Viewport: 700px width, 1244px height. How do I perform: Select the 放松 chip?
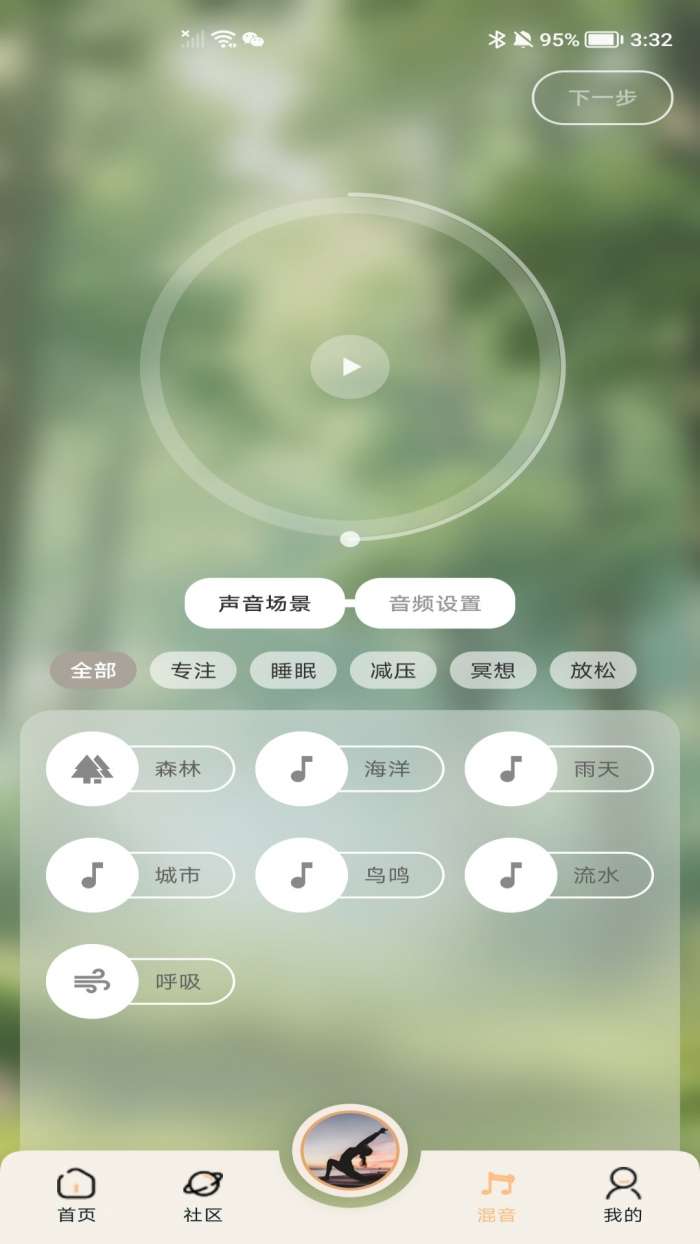(593, 670)
